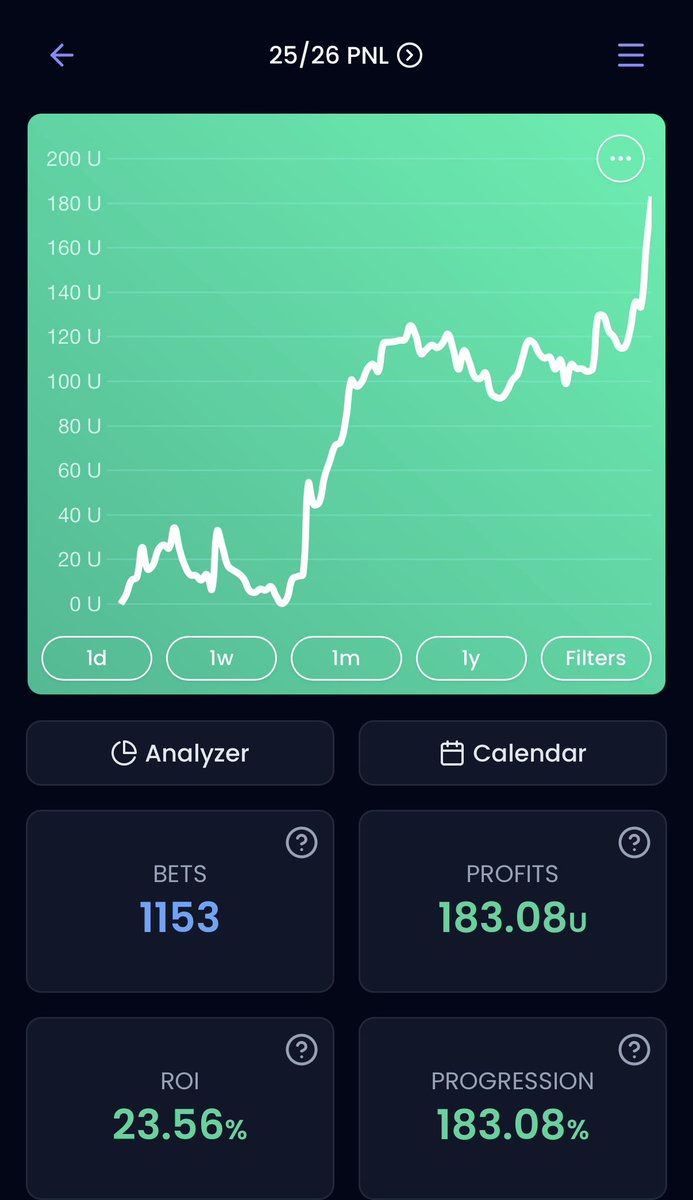Launch the Analyzer

click(x=180, y=753)
